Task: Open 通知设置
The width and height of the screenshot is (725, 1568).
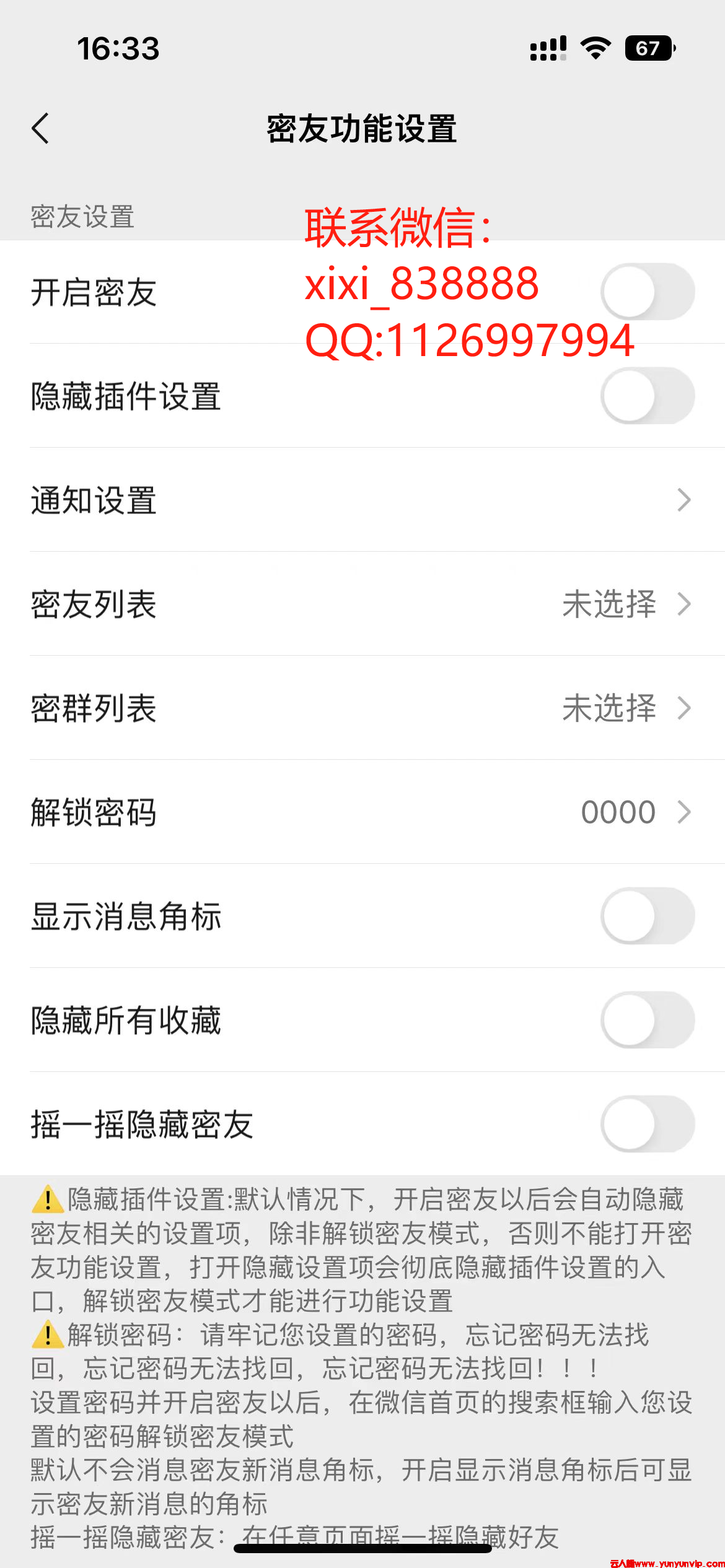Action: tap(362, 500)
